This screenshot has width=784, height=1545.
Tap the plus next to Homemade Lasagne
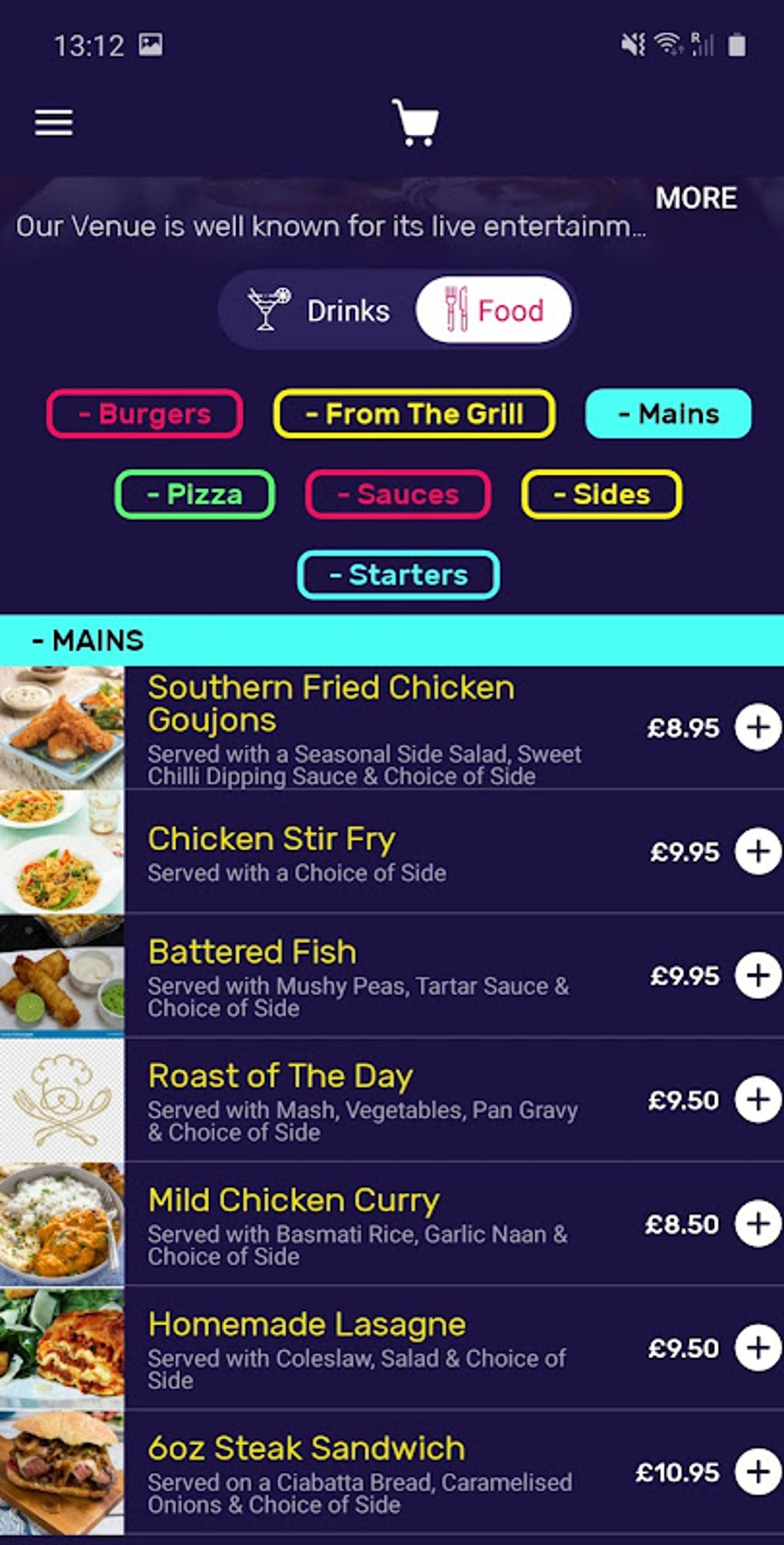pyautogui.click(x=758, y=1347)
